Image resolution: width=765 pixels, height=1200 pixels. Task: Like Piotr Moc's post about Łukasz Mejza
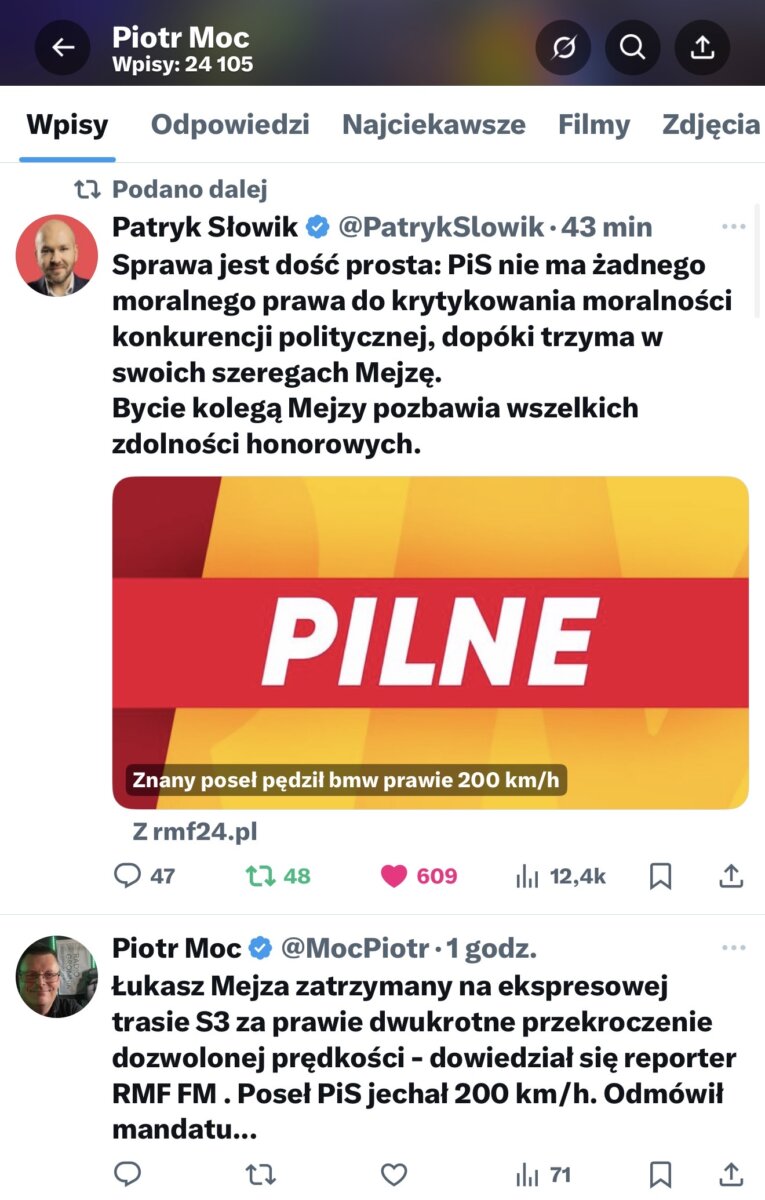coord(395,1174)
